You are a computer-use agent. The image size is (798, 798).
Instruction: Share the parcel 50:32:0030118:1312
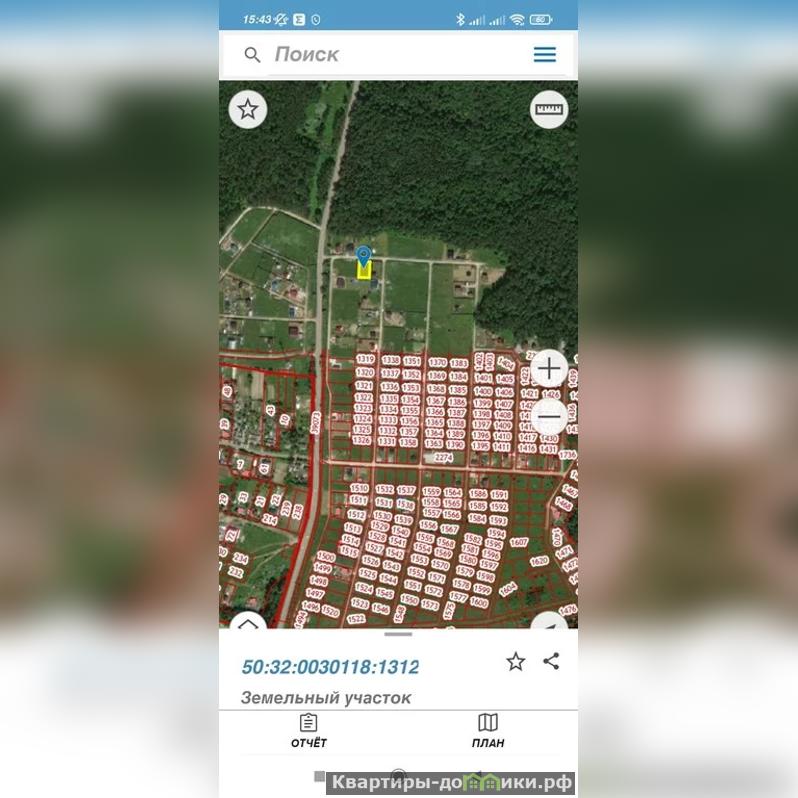coord(551,661)
